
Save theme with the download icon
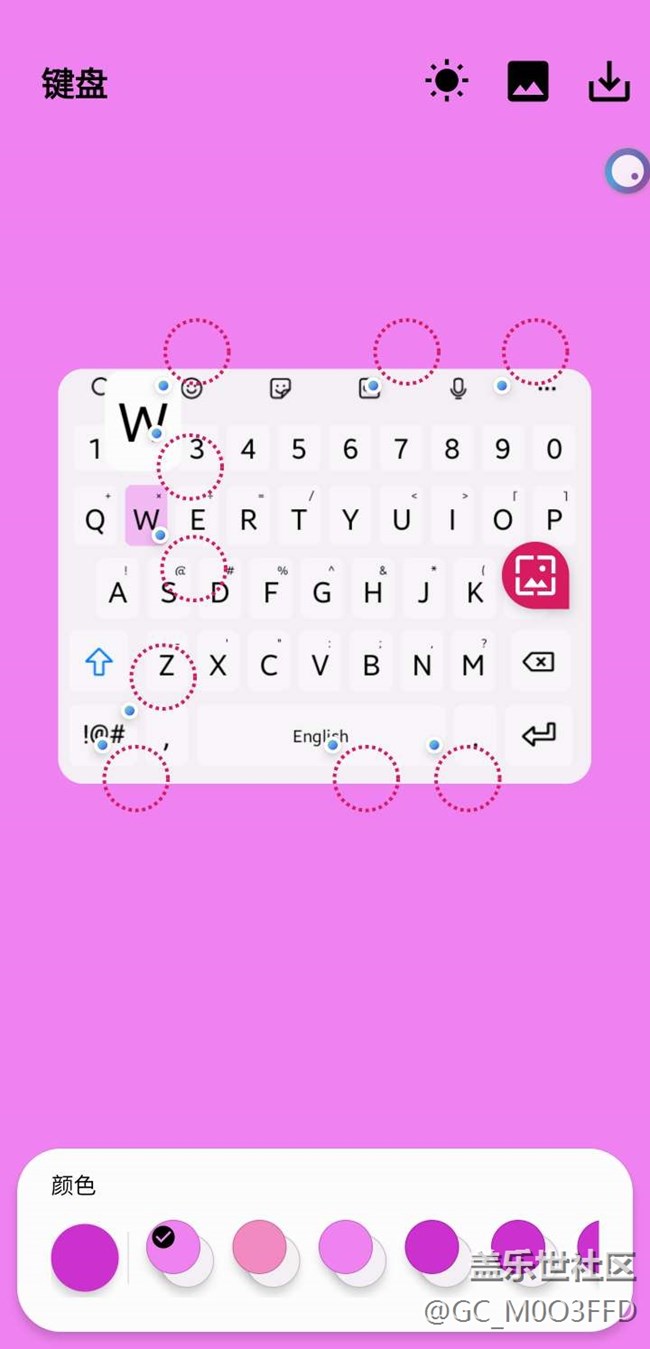coord(609,82)
